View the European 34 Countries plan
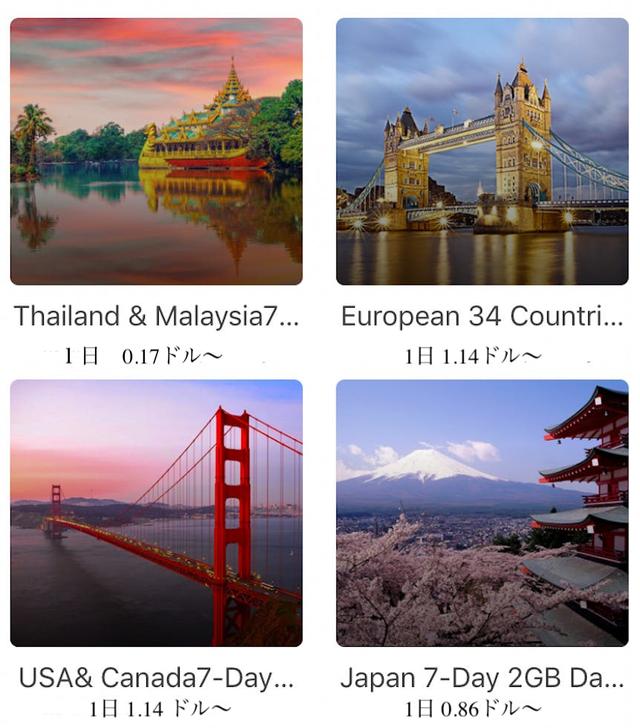This screenshot has height=728, width=640. 482,152
